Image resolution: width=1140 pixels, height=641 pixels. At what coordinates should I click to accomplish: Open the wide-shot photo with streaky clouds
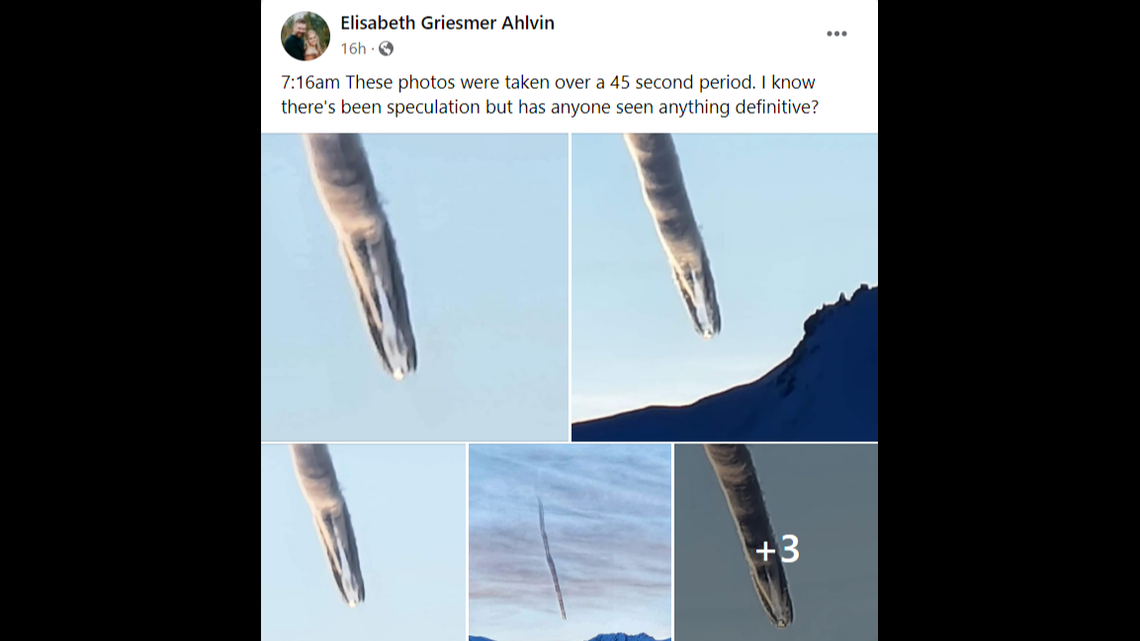click(x=569, y=541)
